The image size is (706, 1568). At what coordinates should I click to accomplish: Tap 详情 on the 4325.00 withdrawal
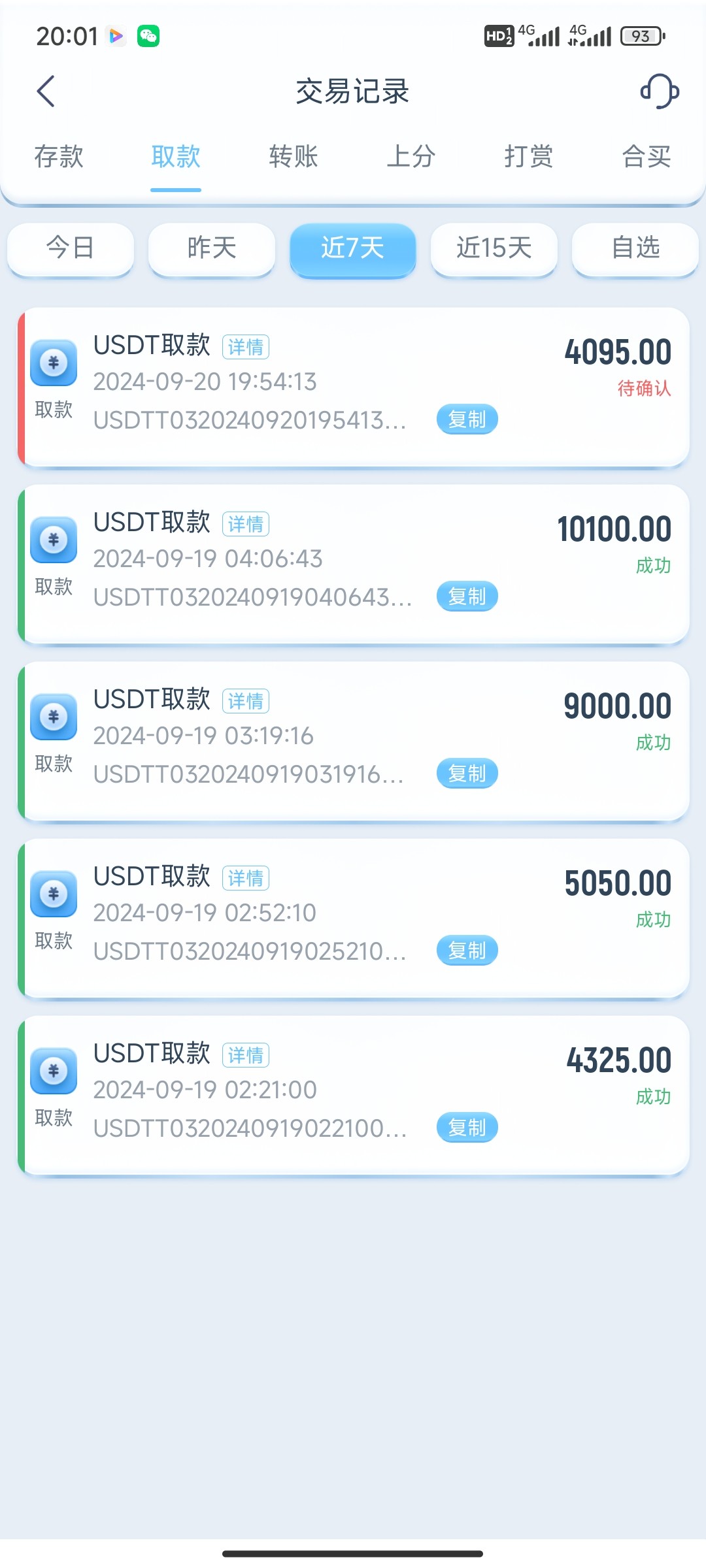click(246, 1055)
